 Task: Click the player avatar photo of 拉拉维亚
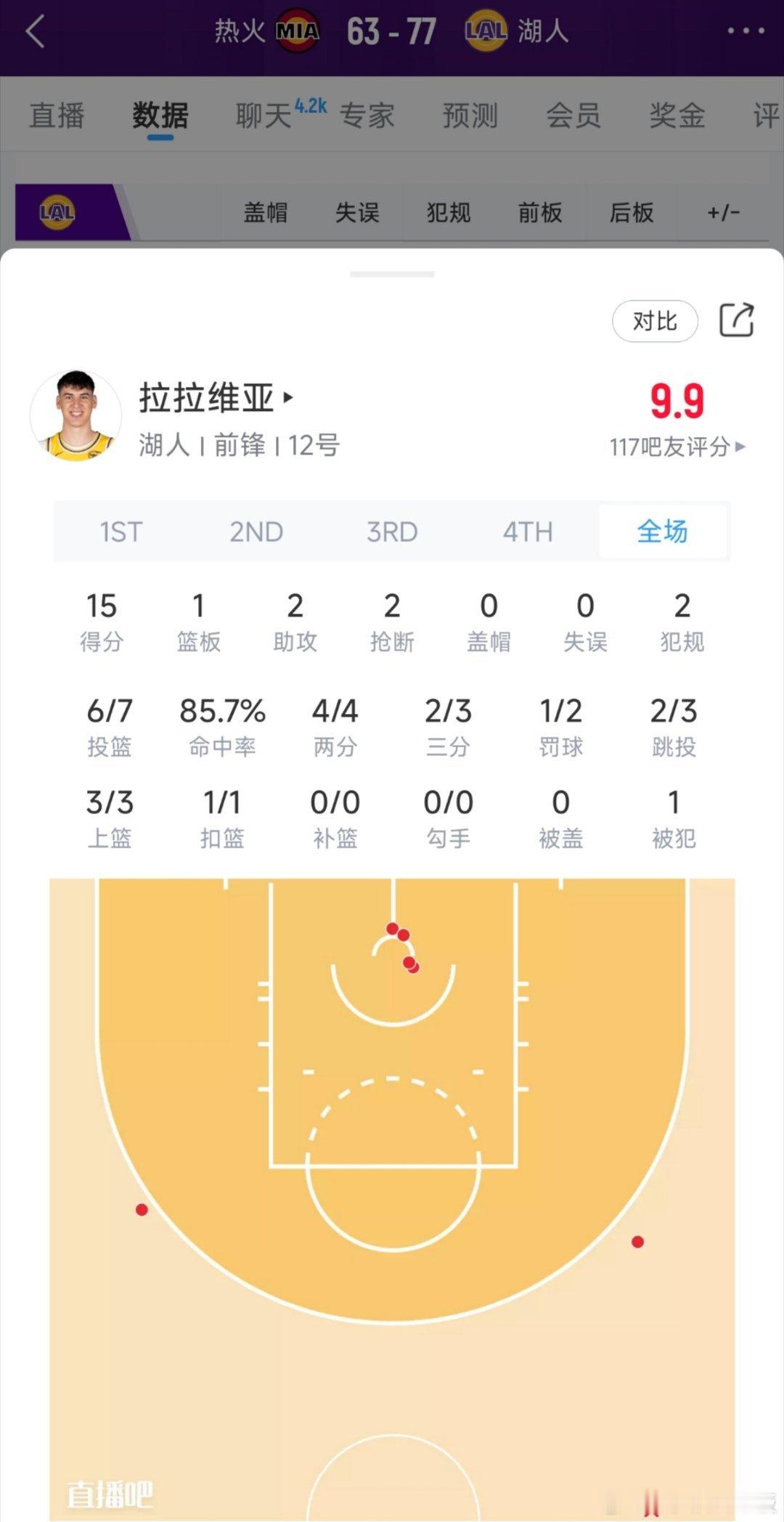point(78,415)
